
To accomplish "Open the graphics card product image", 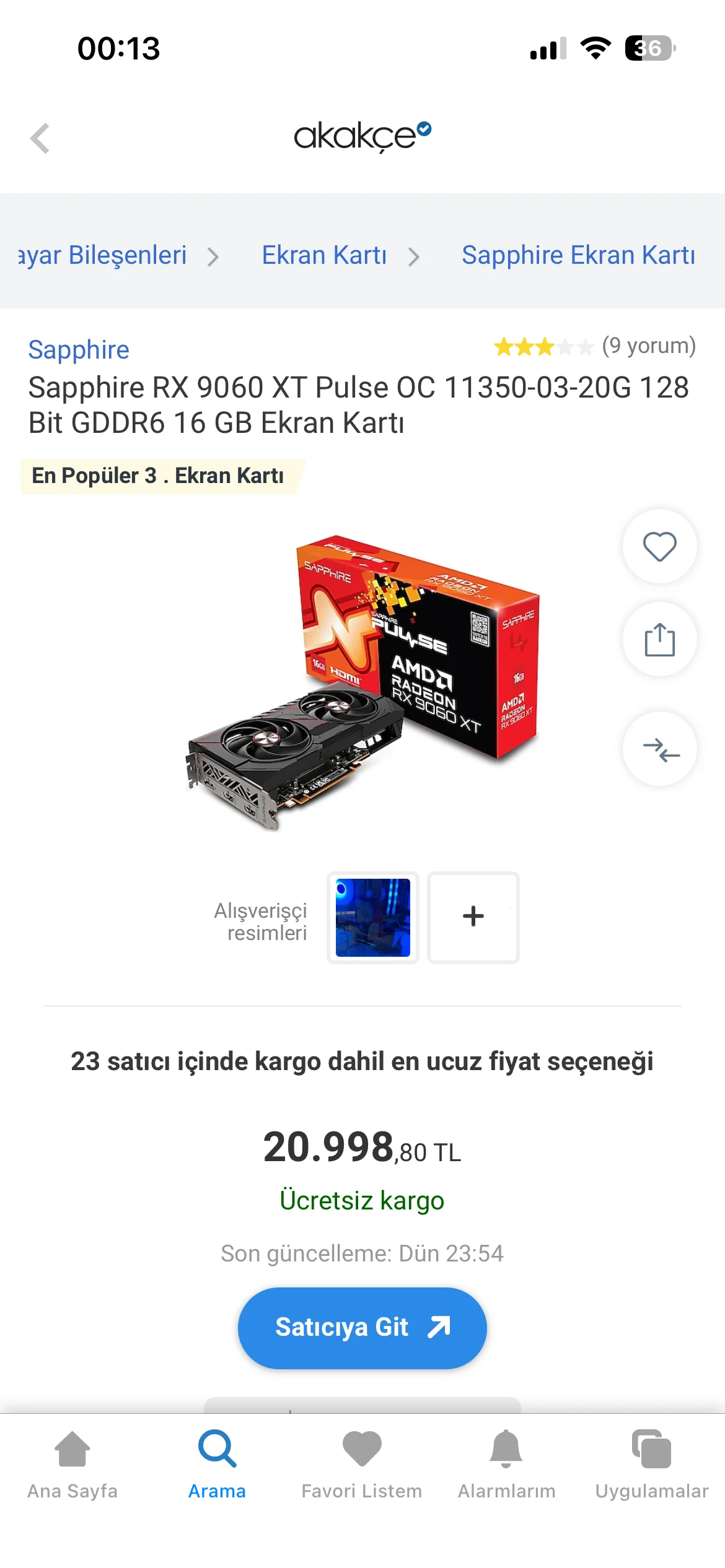I will [362, 682].
